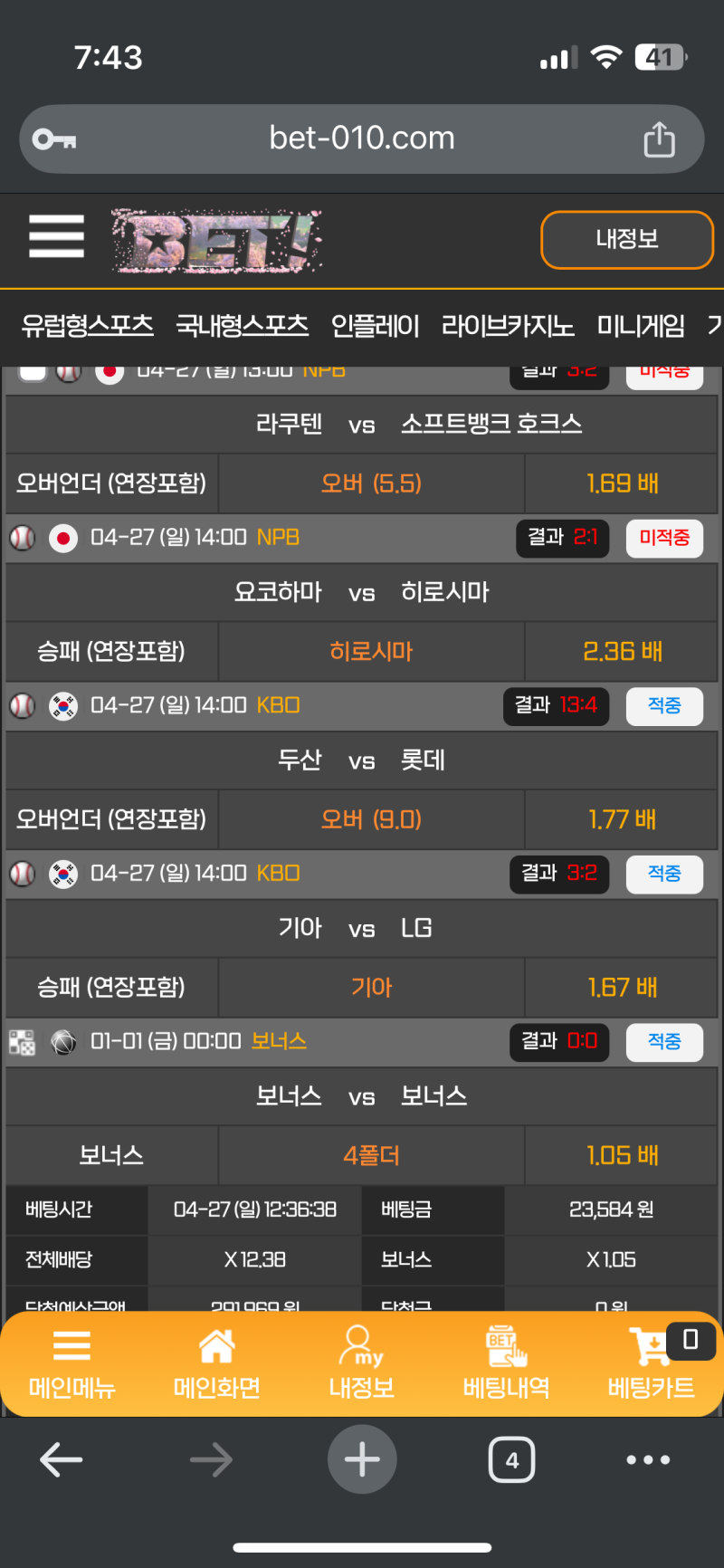The width and height of the screenshot is (724, 1568).
Task: View 베팅내역 history
Action: [x=507, y=1364]
